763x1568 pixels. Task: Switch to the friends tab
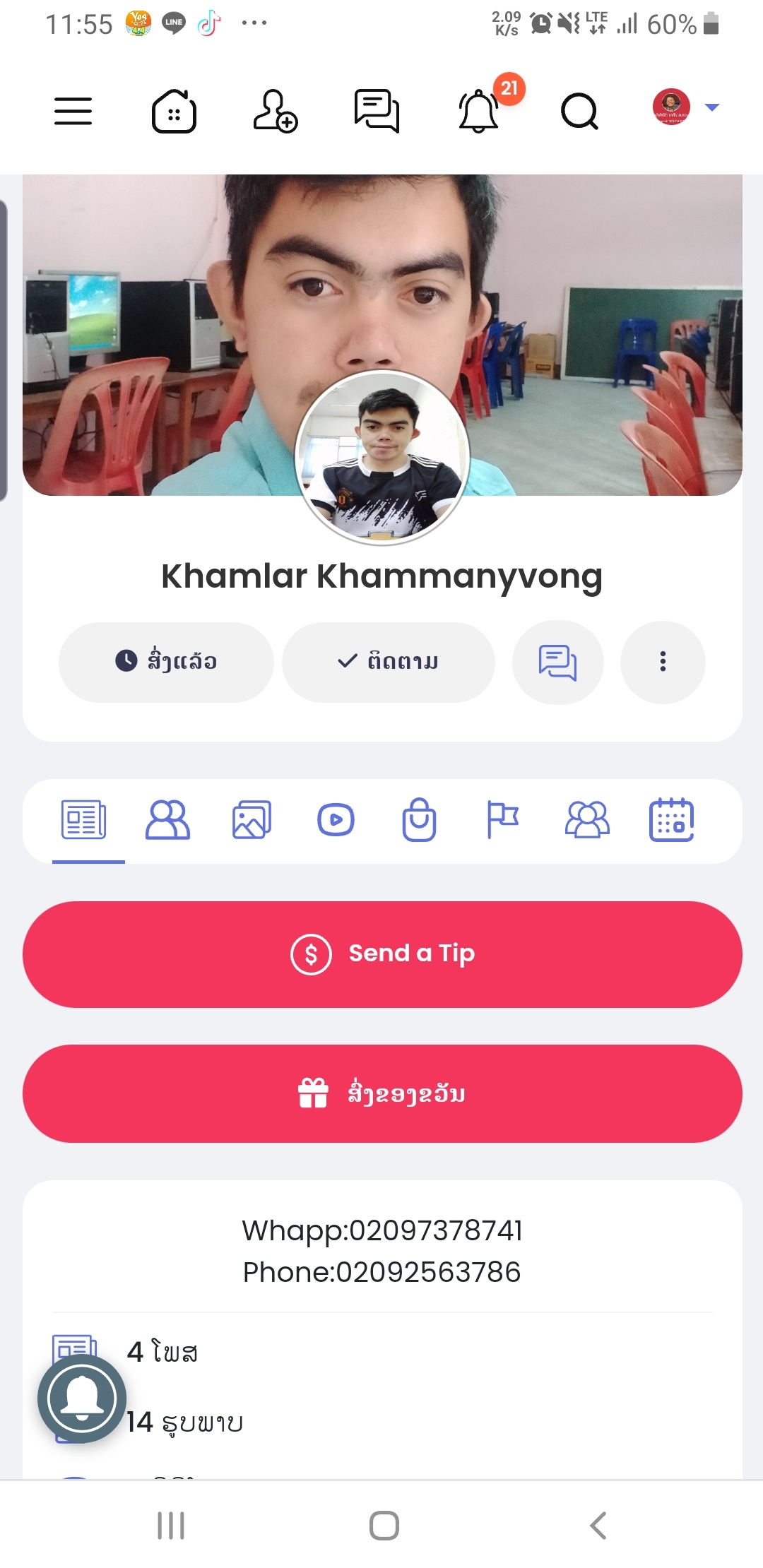pos(167,820)
